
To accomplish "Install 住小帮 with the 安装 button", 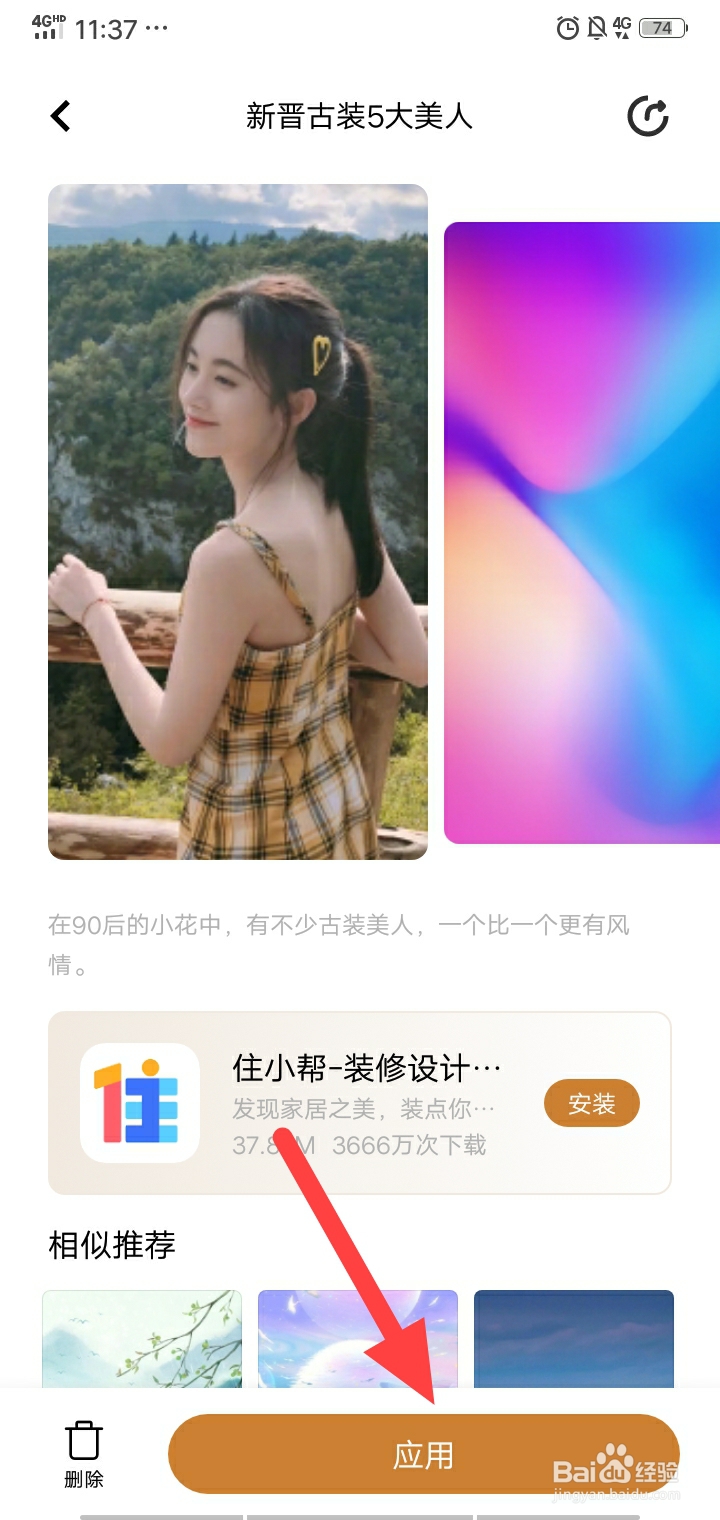I will (x=592, y=1102).
